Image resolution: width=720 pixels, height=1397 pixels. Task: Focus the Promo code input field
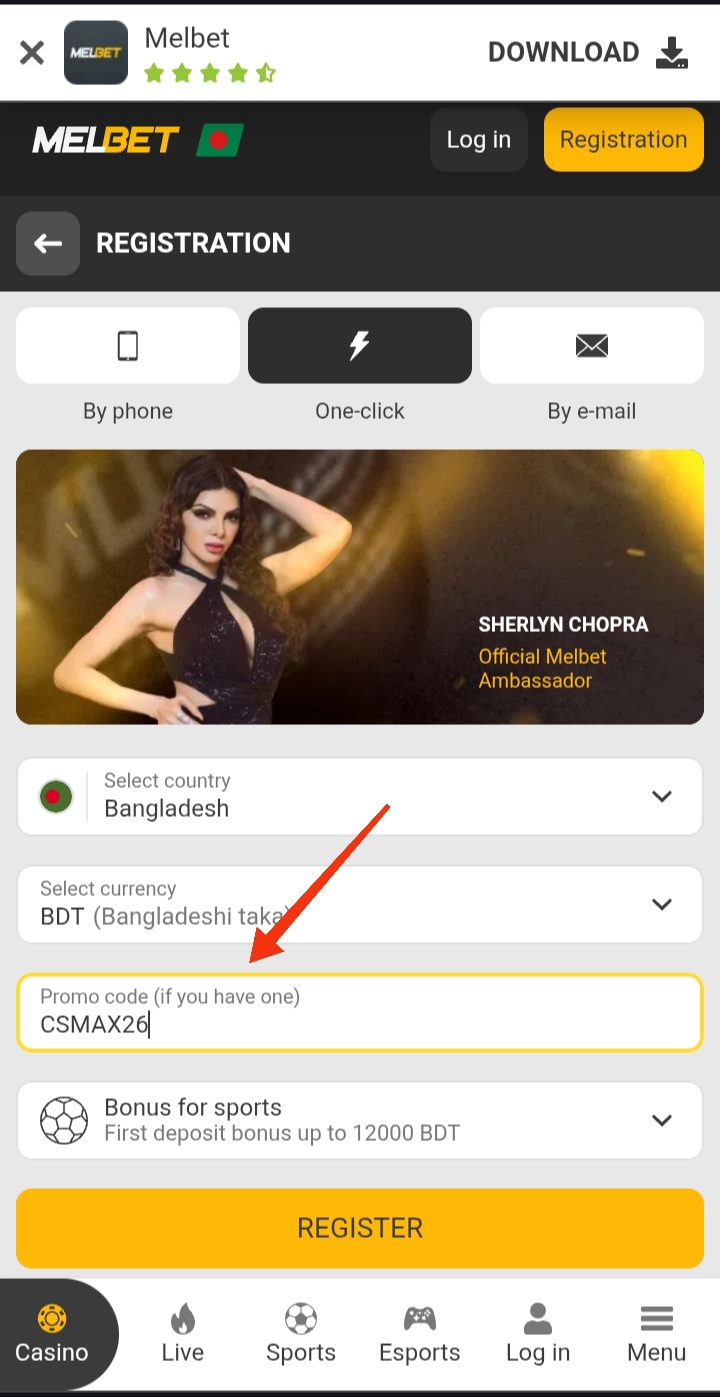coord(360,1013)
